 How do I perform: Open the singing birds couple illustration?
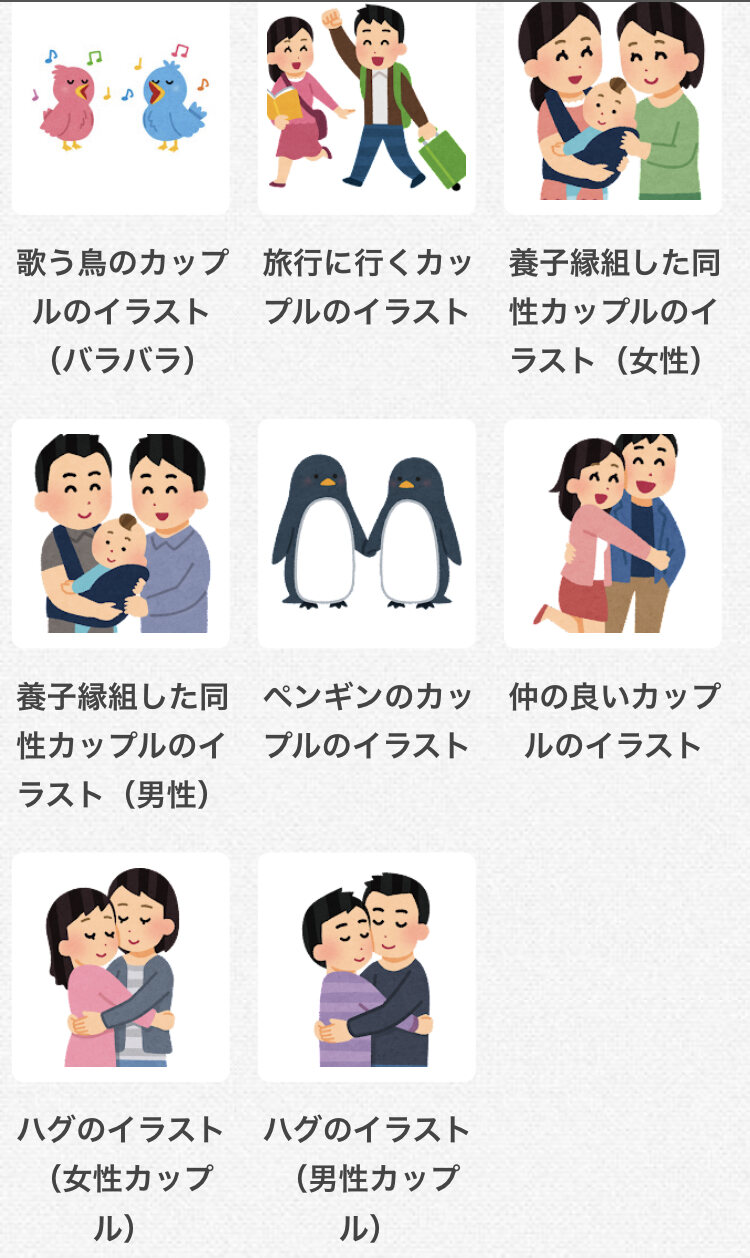coord(121,103)
